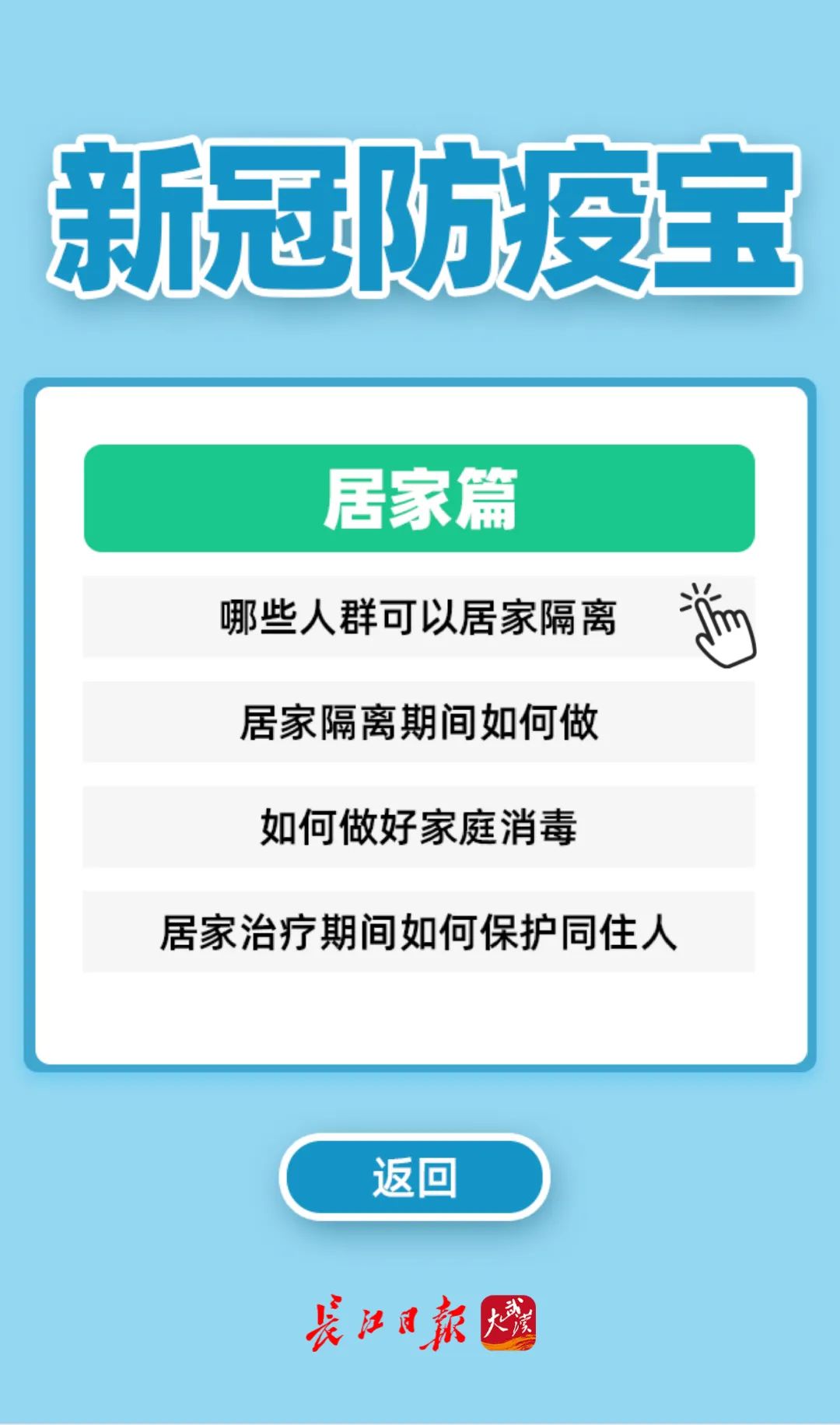View 居家治疗期间如何保护同住人 guide
840x1425 pixels.
pyautogui.click(x=418, y=932)
